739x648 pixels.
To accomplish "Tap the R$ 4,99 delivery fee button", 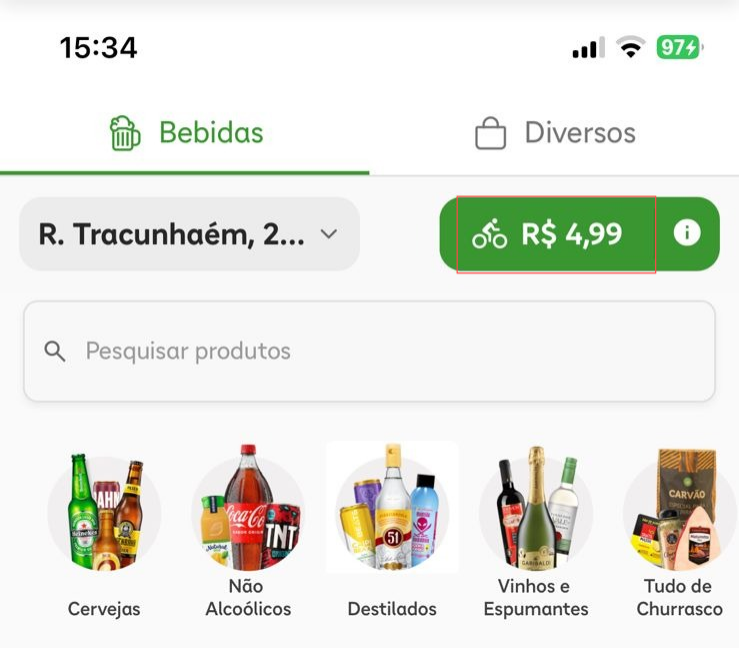I will [x=556, y=234].
